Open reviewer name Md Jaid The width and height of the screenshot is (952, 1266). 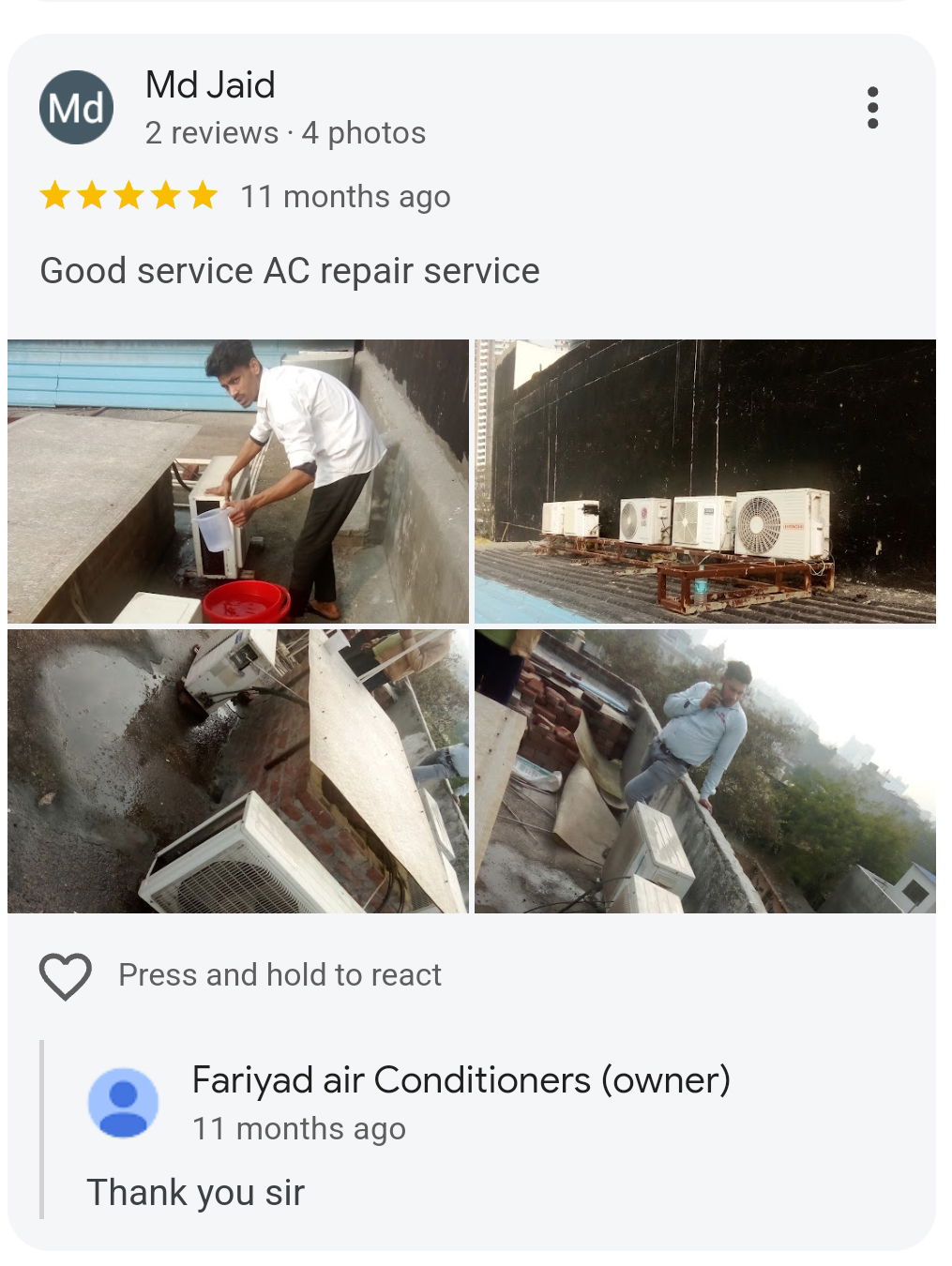click(x=210, y=85)
